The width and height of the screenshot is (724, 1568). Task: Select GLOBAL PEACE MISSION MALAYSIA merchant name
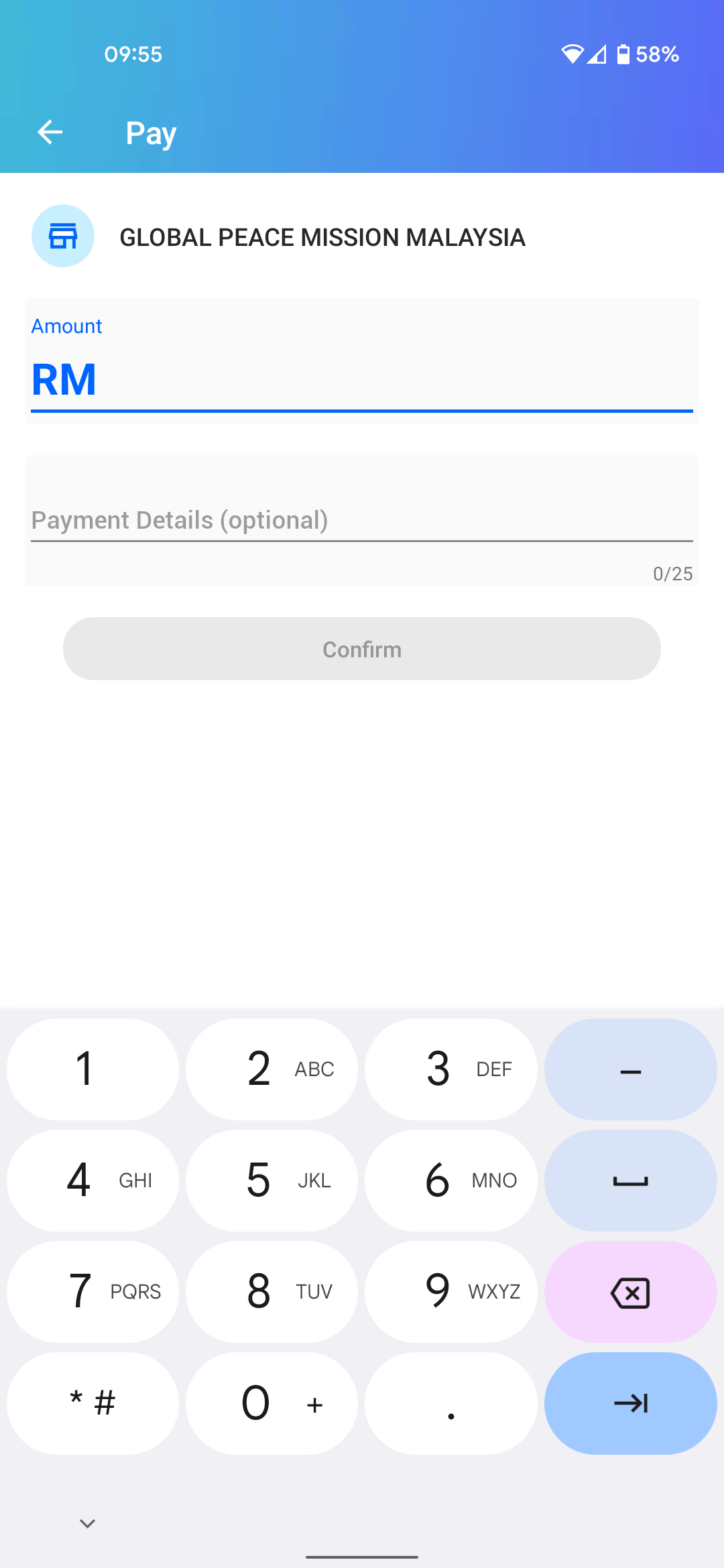322,237
